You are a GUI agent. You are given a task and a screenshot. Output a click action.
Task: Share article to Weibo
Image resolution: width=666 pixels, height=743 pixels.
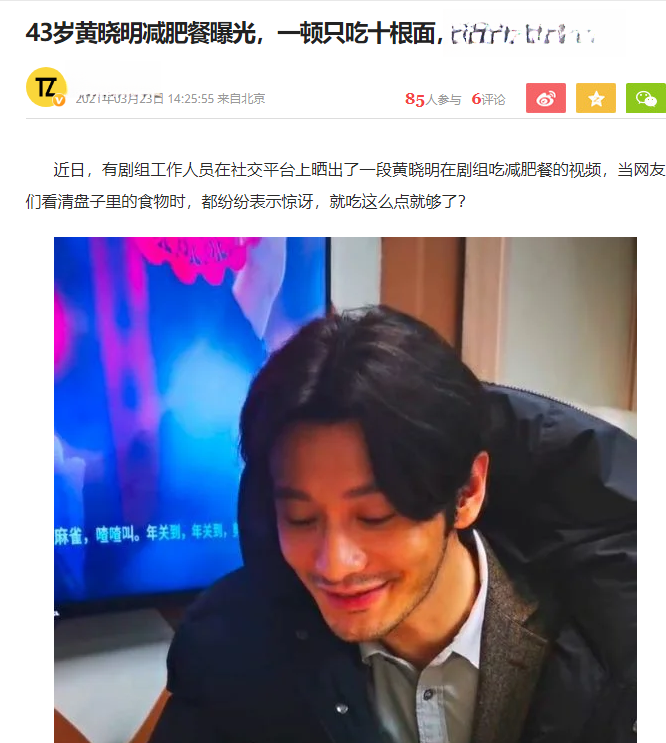(x=545, y=98)
